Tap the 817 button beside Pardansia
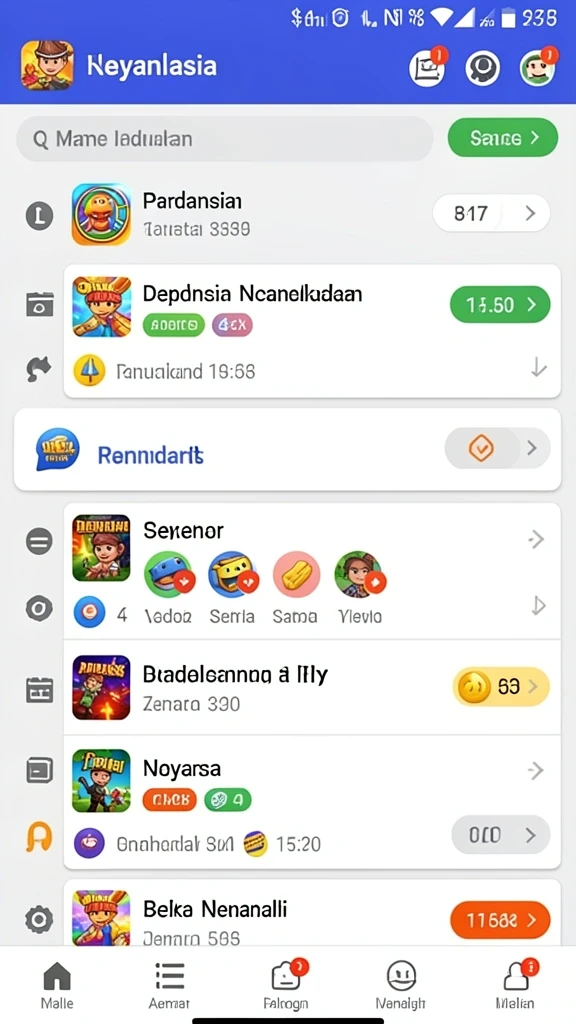The width and height of the screenshot is (576, 1024). [491, 213]
